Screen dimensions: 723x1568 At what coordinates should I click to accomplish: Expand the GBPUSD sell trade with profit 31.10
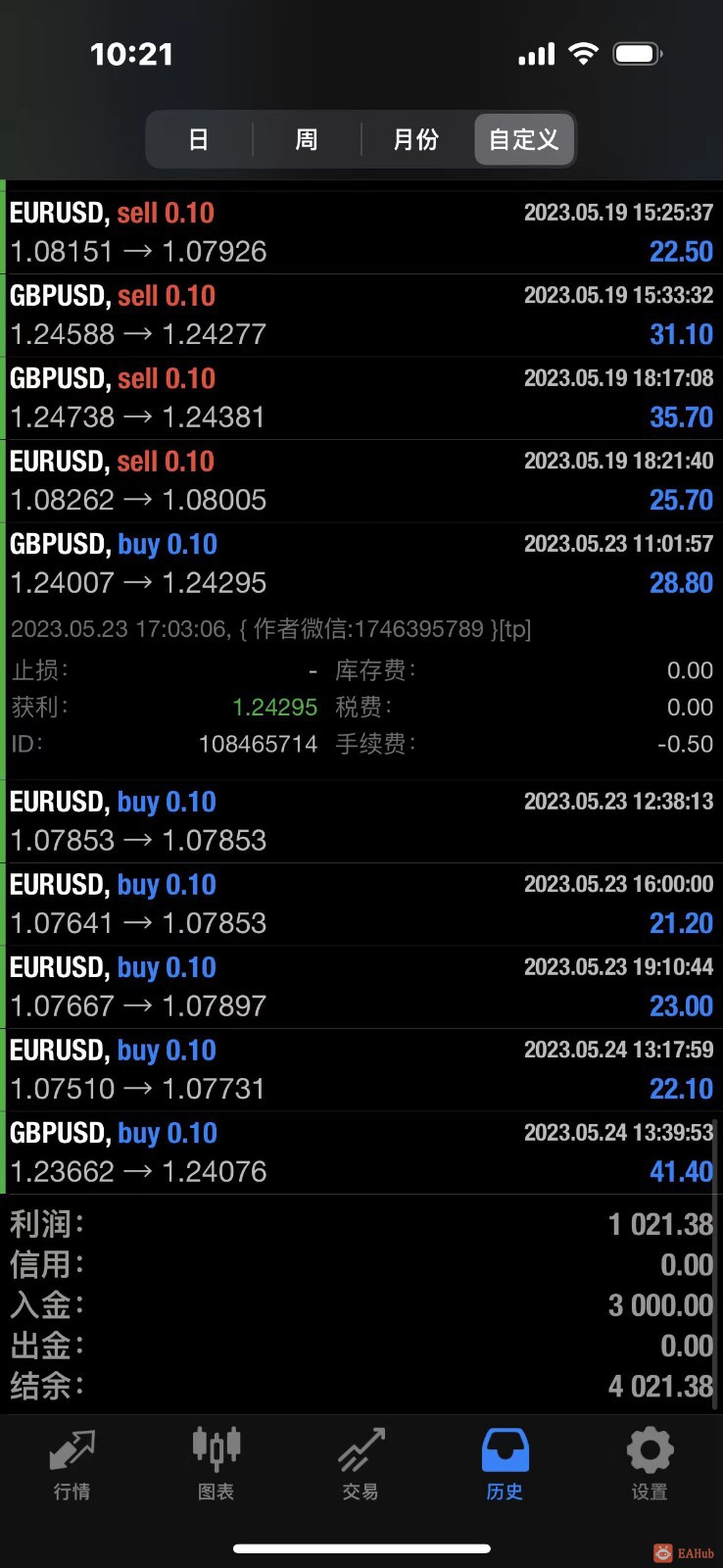click(x=361, y=315)
